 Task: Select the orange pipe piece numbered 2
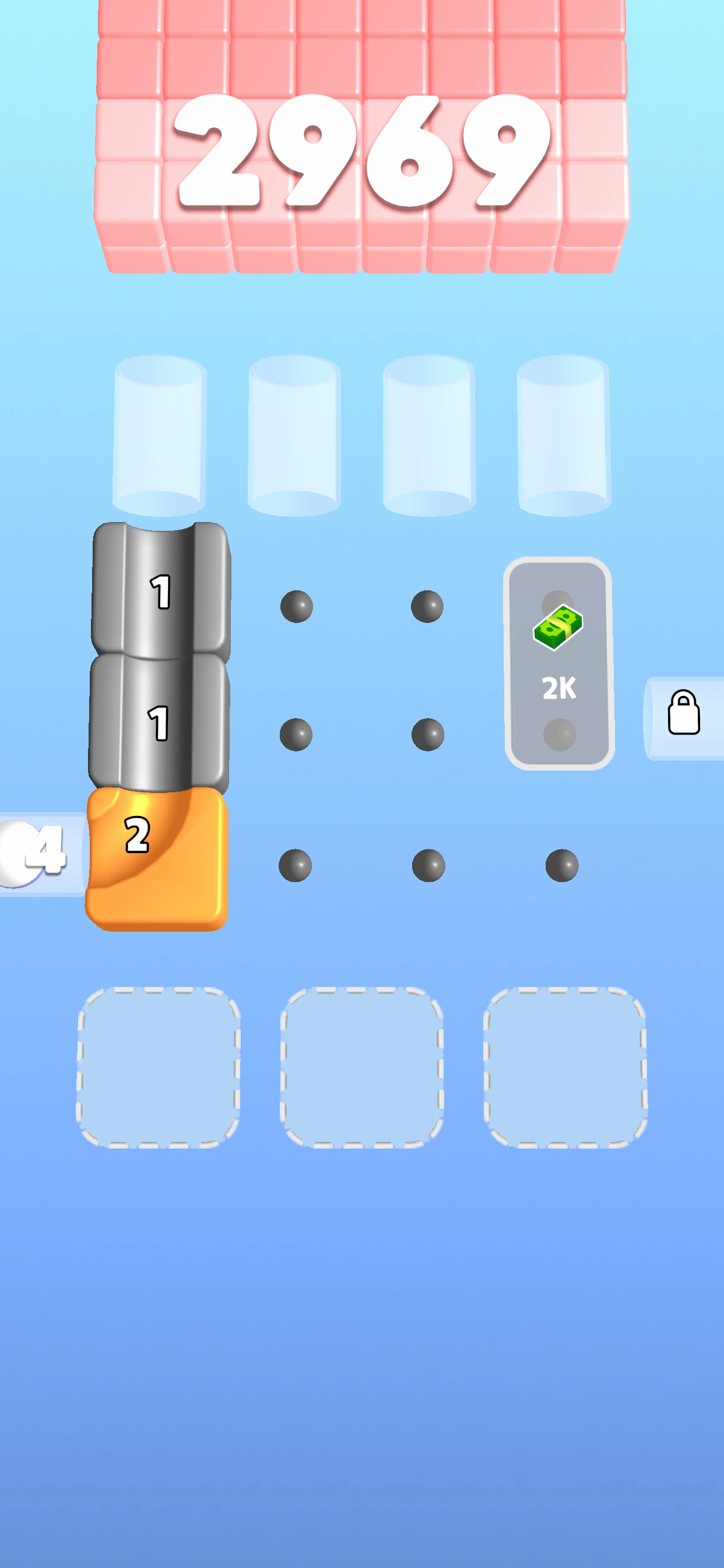[x=157, y=859]
